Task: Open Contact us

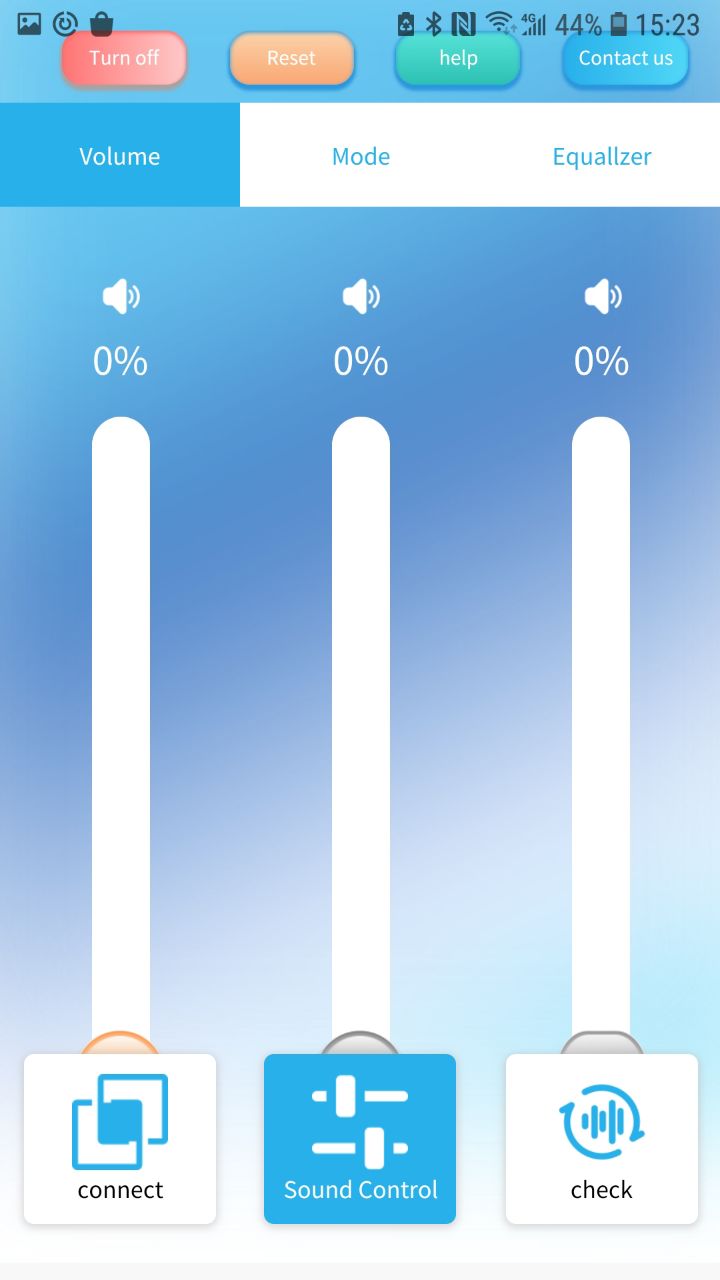Action: [x=626, y=58]
